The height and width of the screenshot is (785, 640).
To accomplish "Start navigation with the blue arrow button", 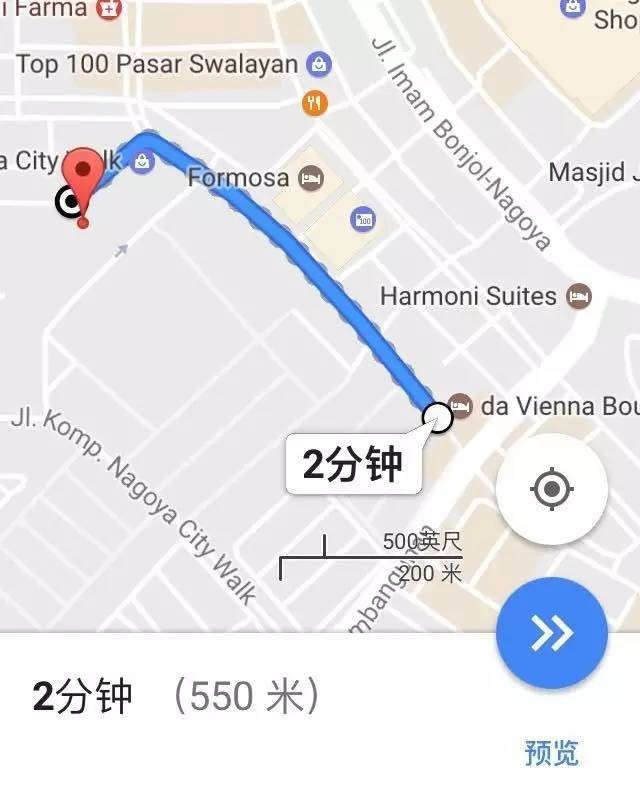I will [x=552, y=632].
